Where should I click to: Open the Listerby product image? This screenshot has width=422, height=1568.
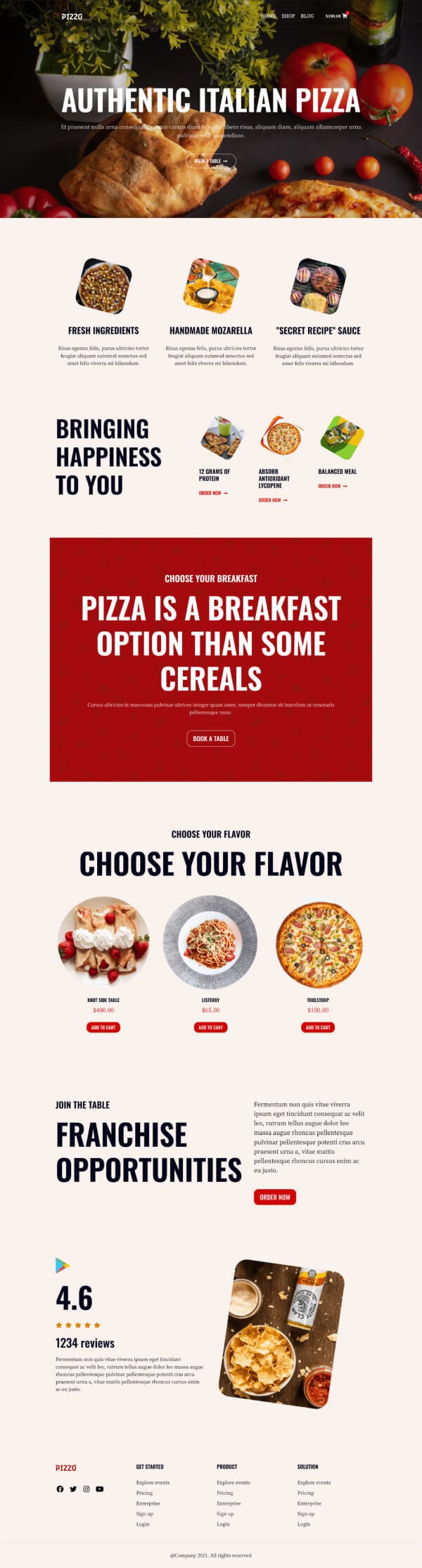pos(210,942)
